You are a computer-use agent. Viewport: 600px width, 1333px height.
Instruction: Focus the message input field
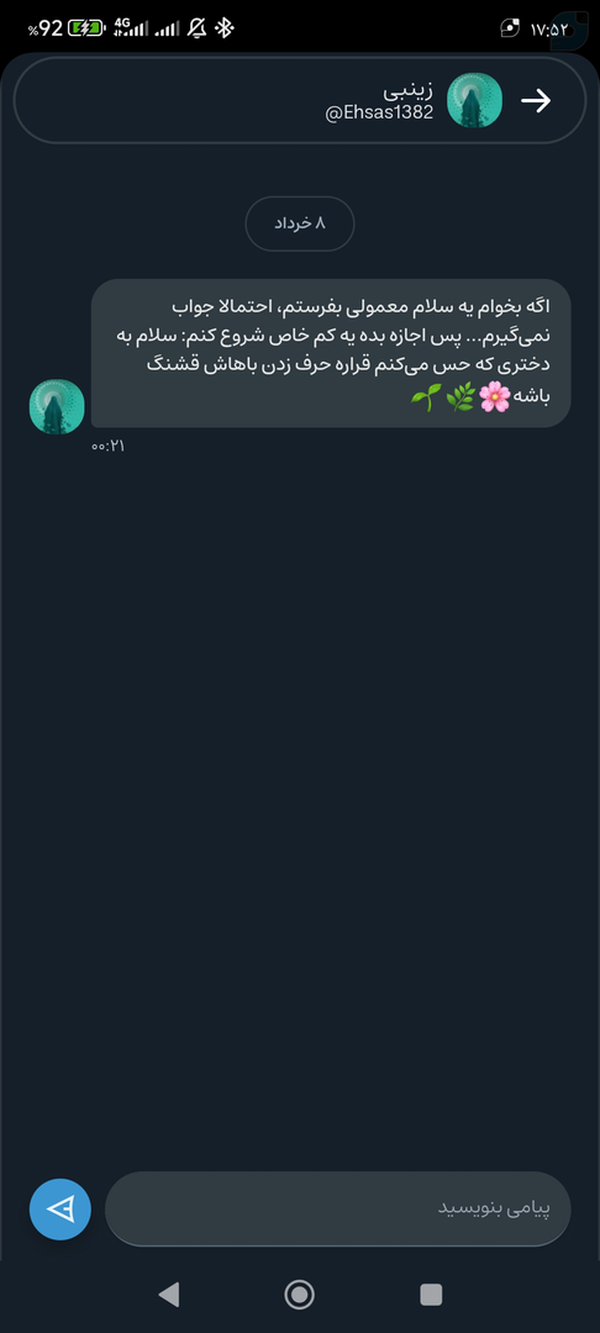point(338,1209)
